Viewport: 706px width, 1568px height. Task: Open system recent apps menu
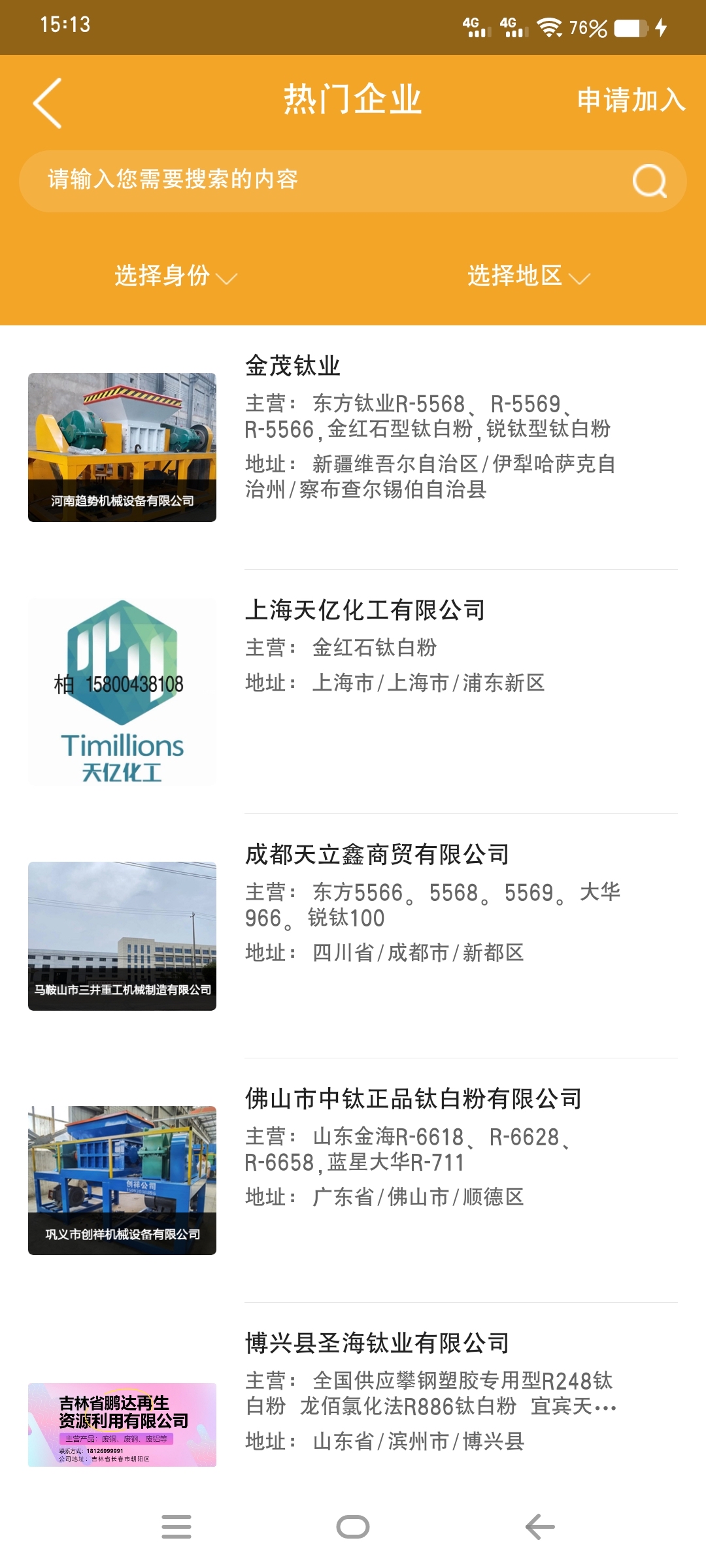pyautogui.click(x=176, y=1527)
